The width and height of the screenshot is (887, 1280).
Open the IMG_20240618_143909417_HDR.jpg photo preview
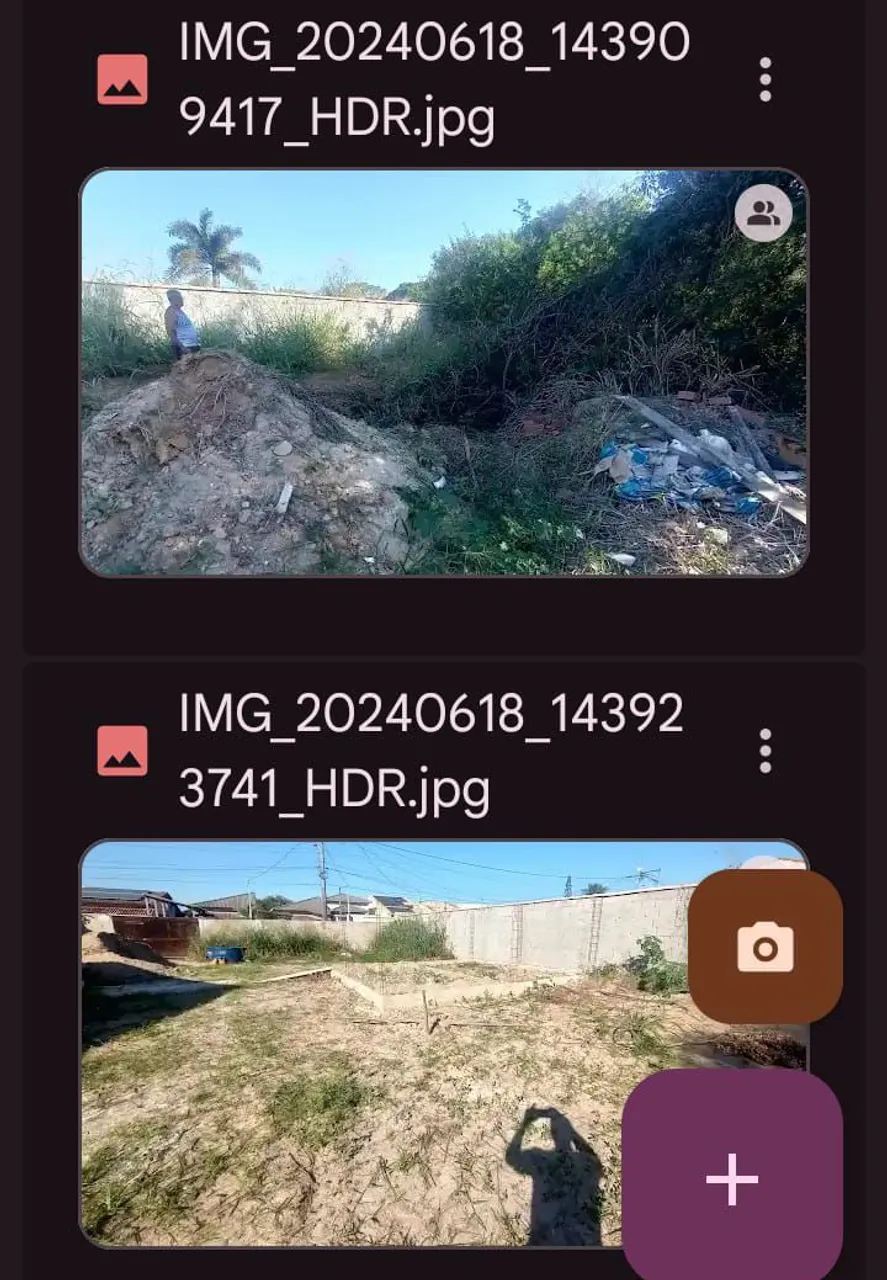[x=443, y=372]
